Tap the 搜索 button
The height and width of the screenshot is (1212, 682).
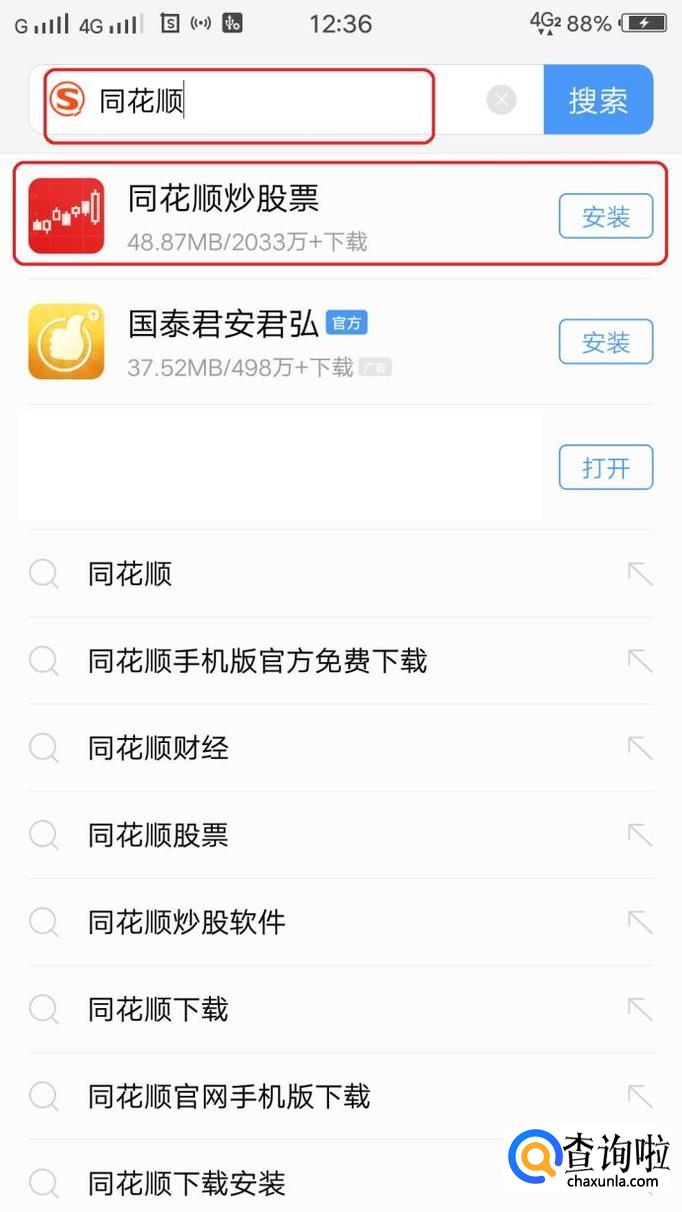pos(598,100)
